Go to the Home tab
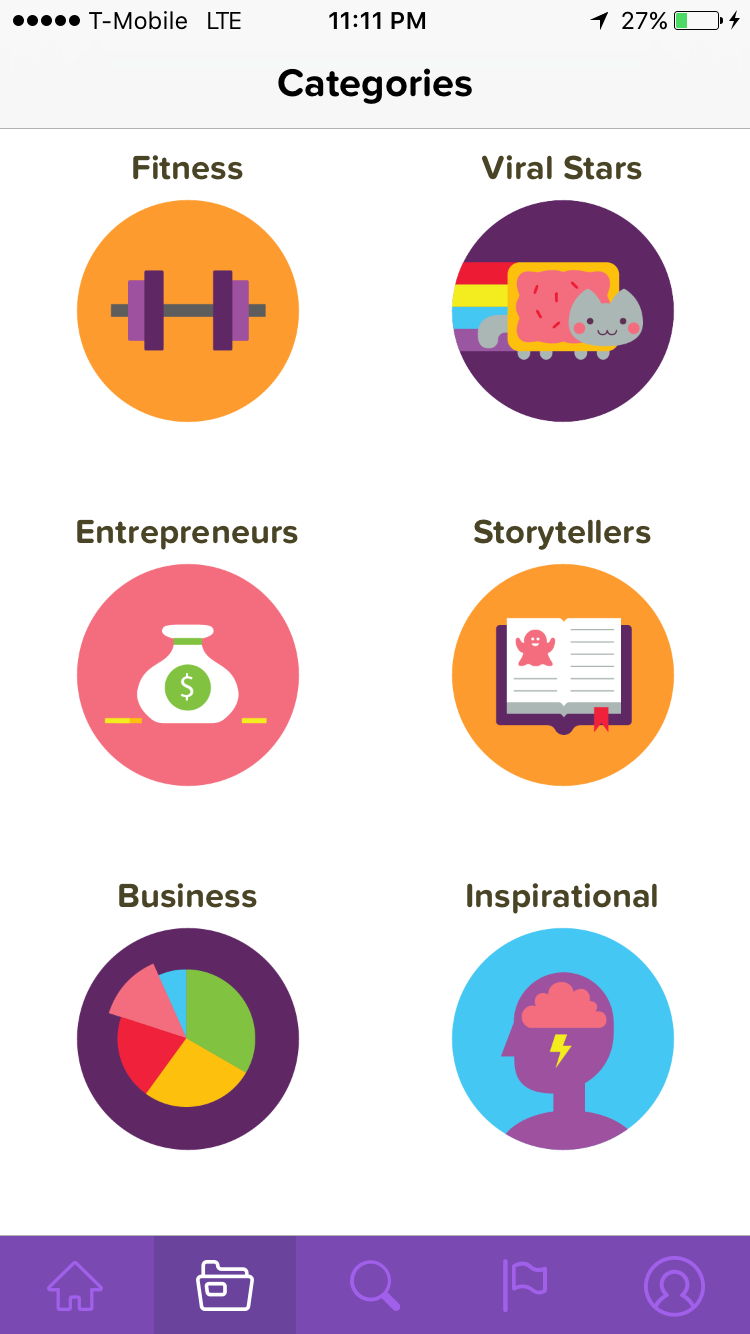Screen dimensions: 750x1334 [75, 1285]
